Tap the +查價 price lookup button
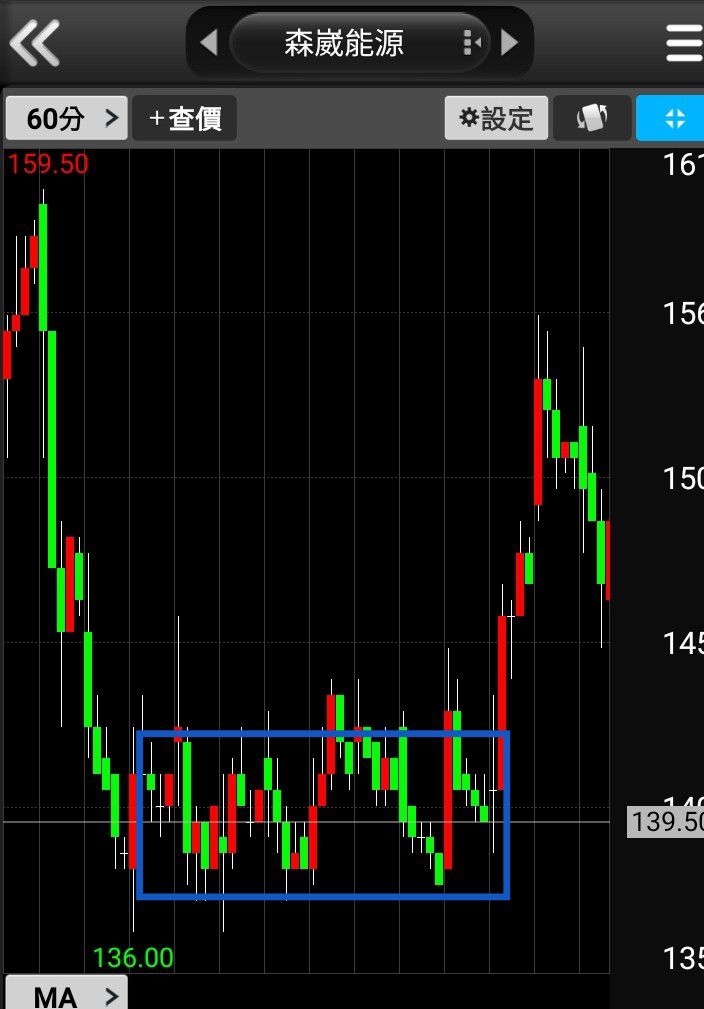The image size is (704, 1009). pos(185,119)
